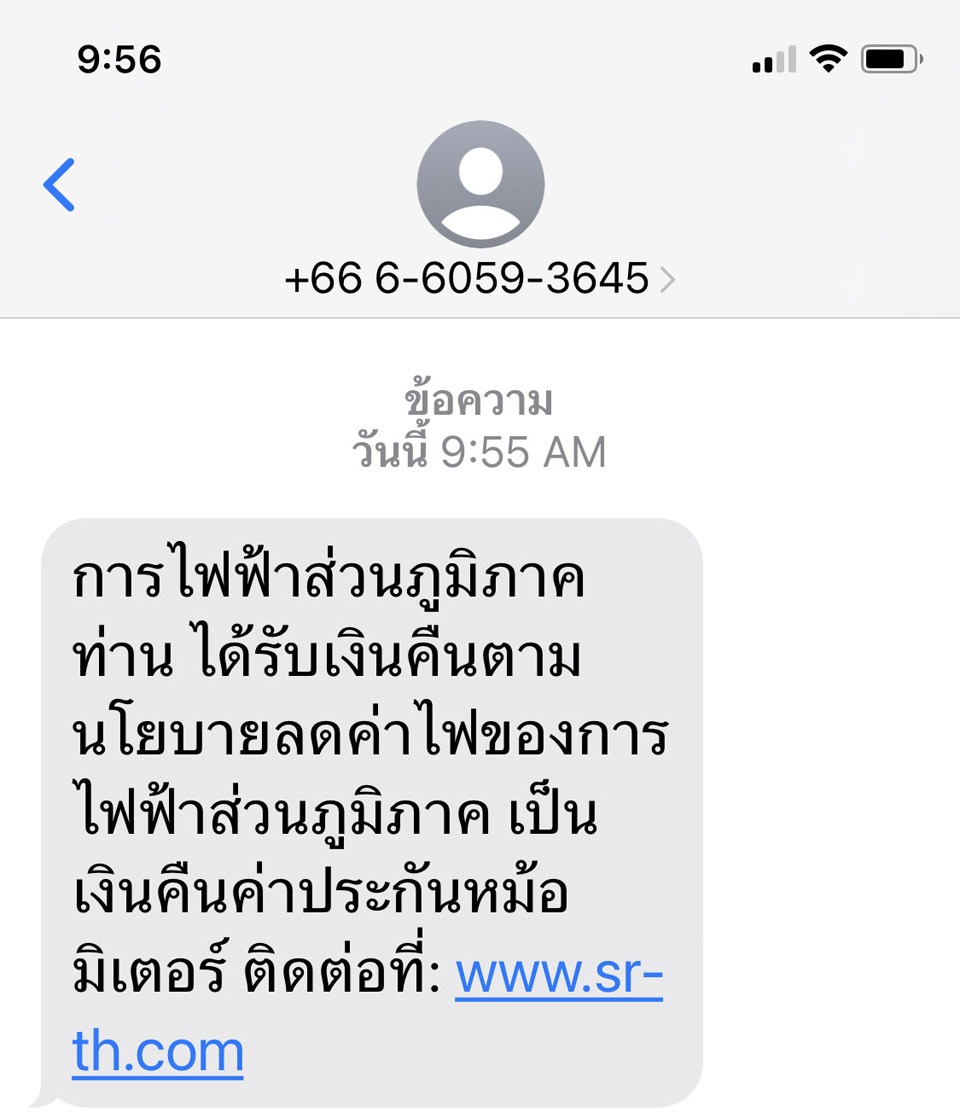This screenshot has width=960, height=1118.
Task: Go back to the messages list
Action: coord(59,185)
